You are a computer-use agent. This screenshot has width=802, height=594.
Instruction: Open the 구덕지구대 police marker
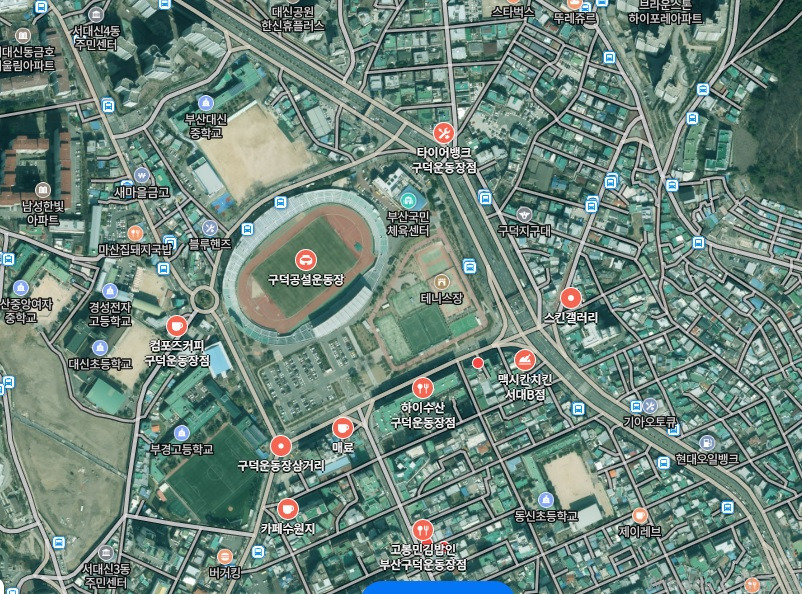[x=524, y=214]
